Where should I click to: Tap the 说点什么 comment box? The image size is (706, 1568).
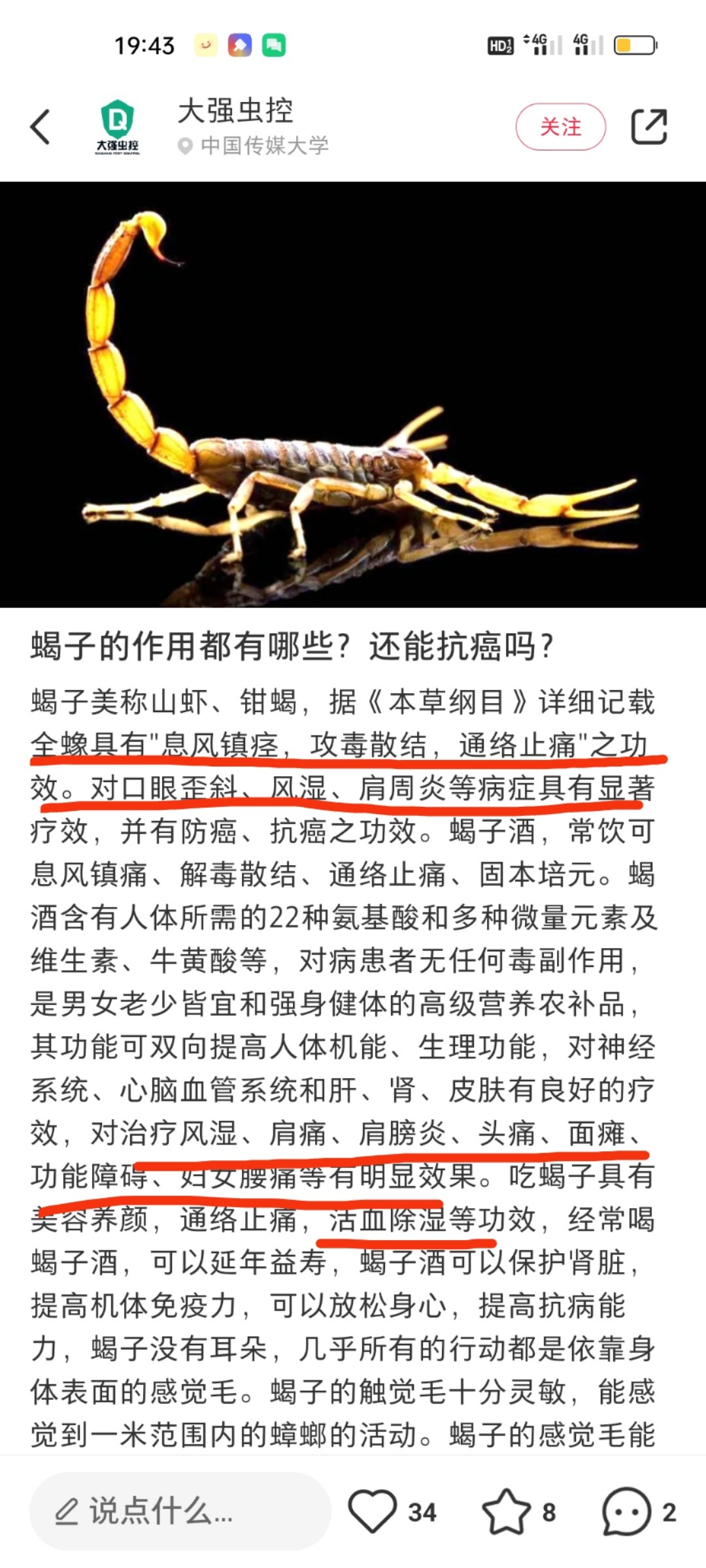tap(180, 1512)
